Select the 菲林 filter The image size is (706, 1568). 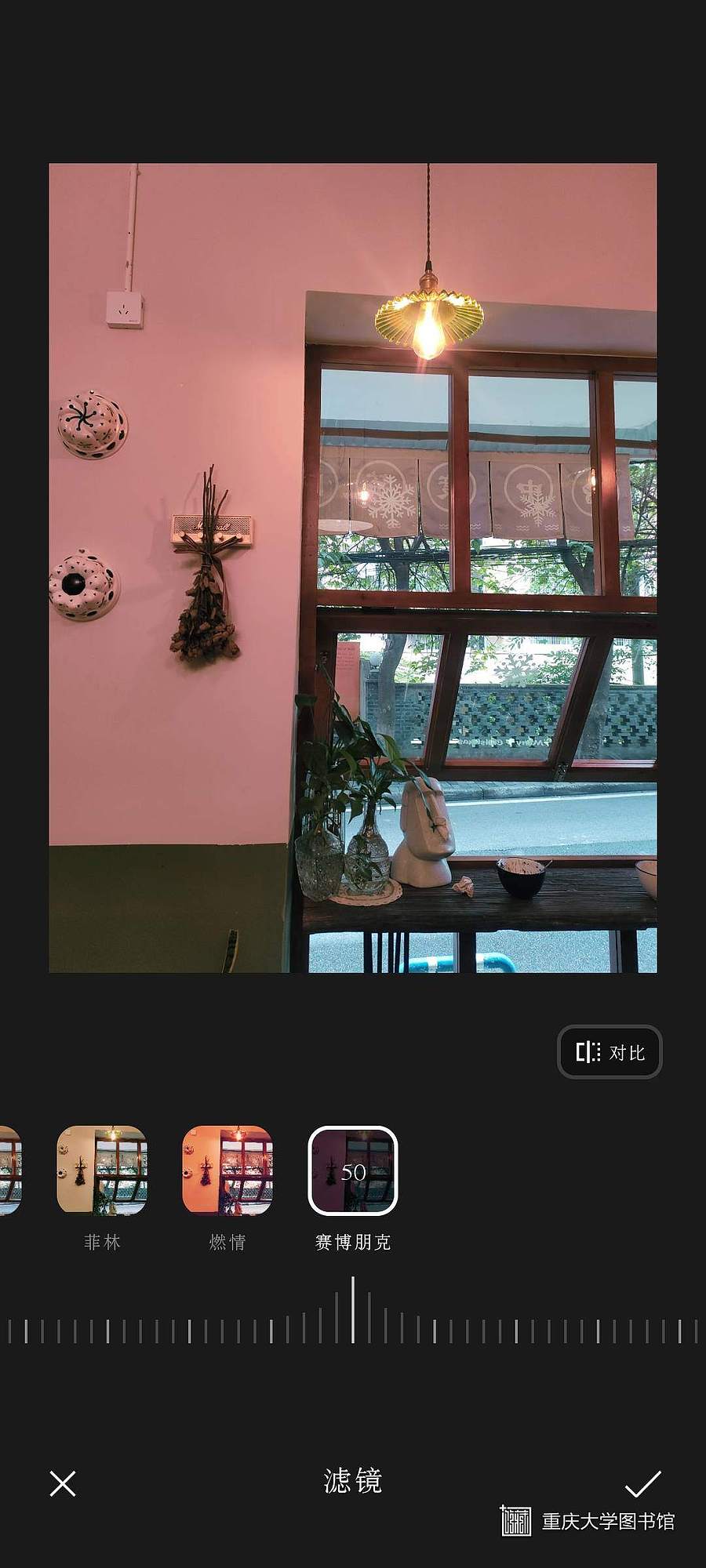(102, 1171)
